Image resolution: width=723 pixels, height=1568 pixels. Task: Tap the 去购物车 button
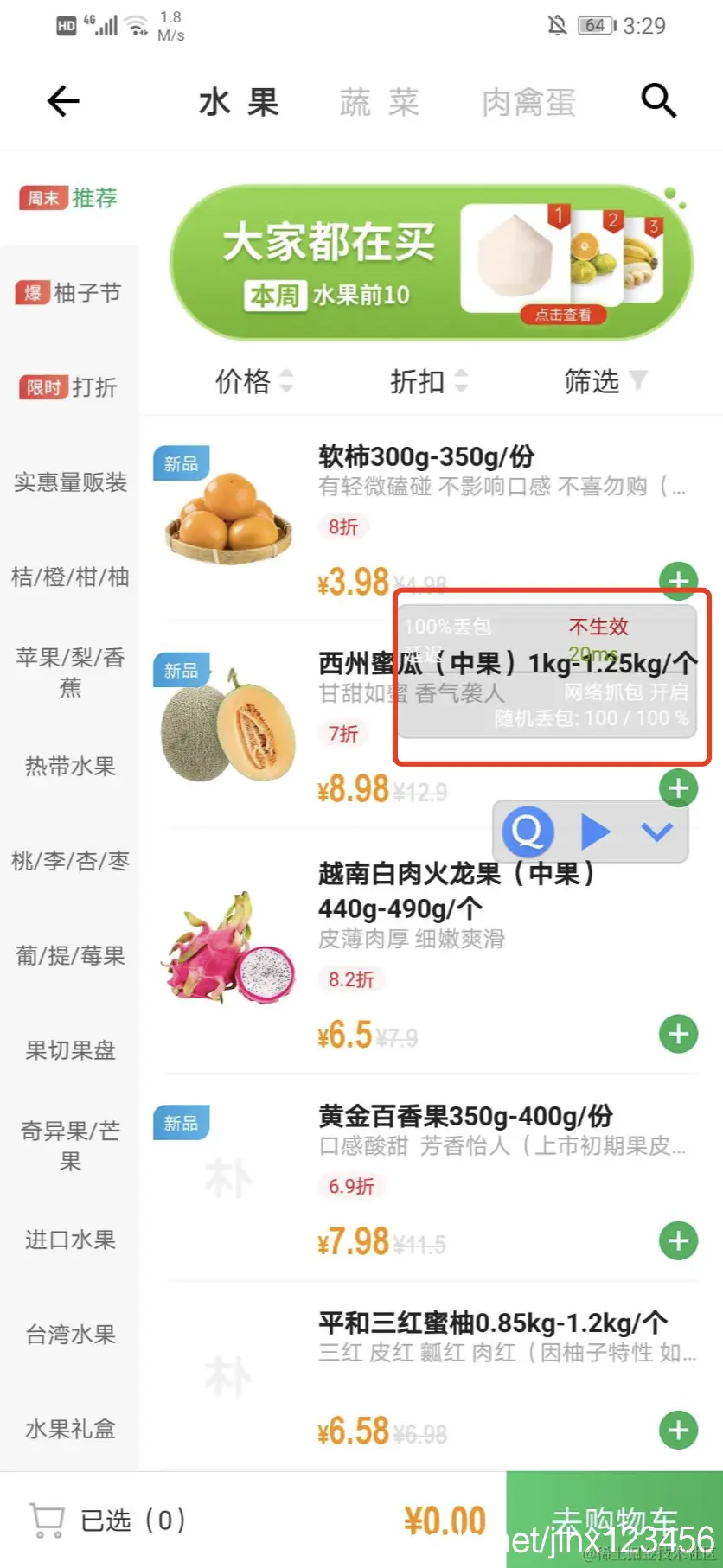click(614, 1520)
